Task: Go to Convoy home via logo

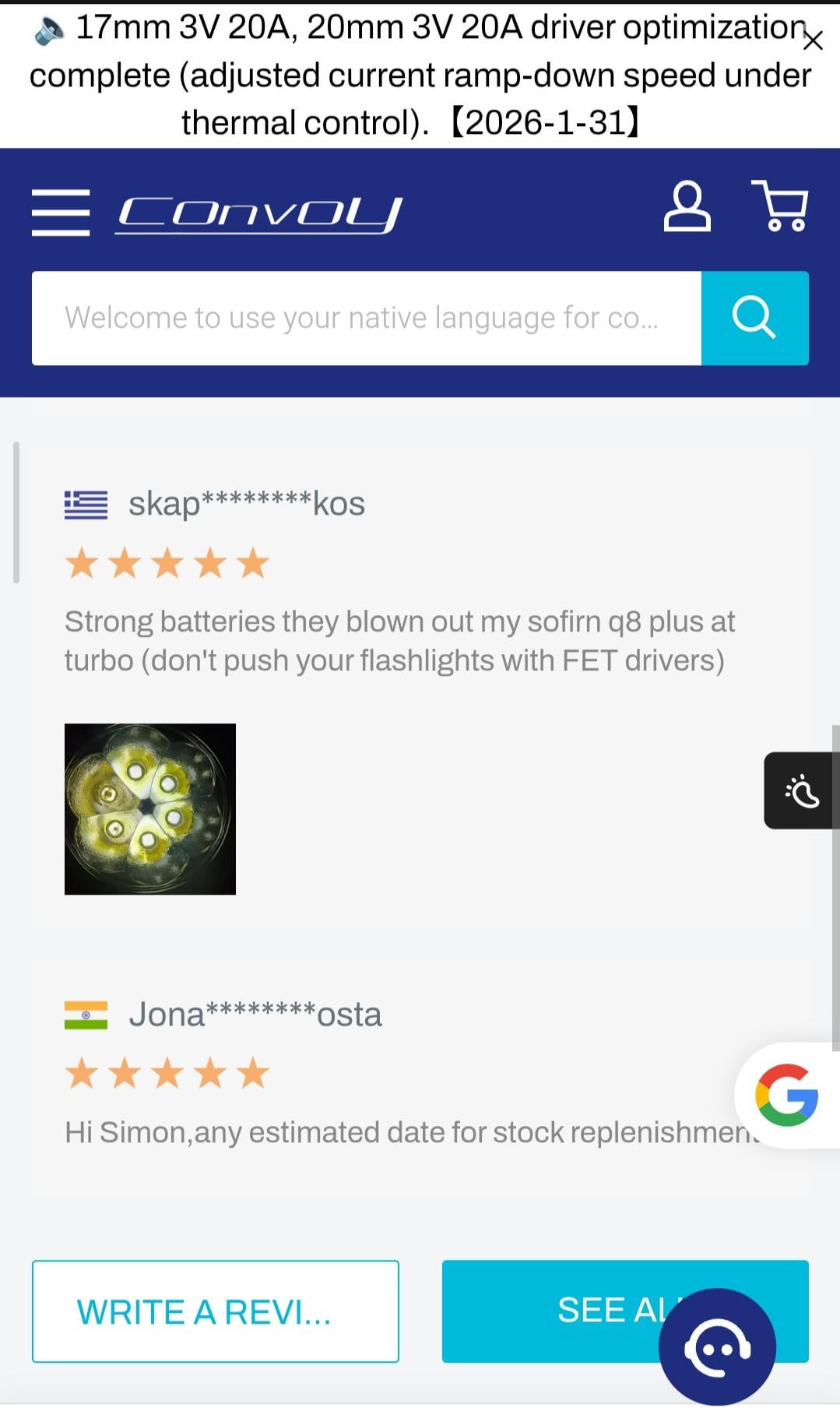Action: point(259,214)
